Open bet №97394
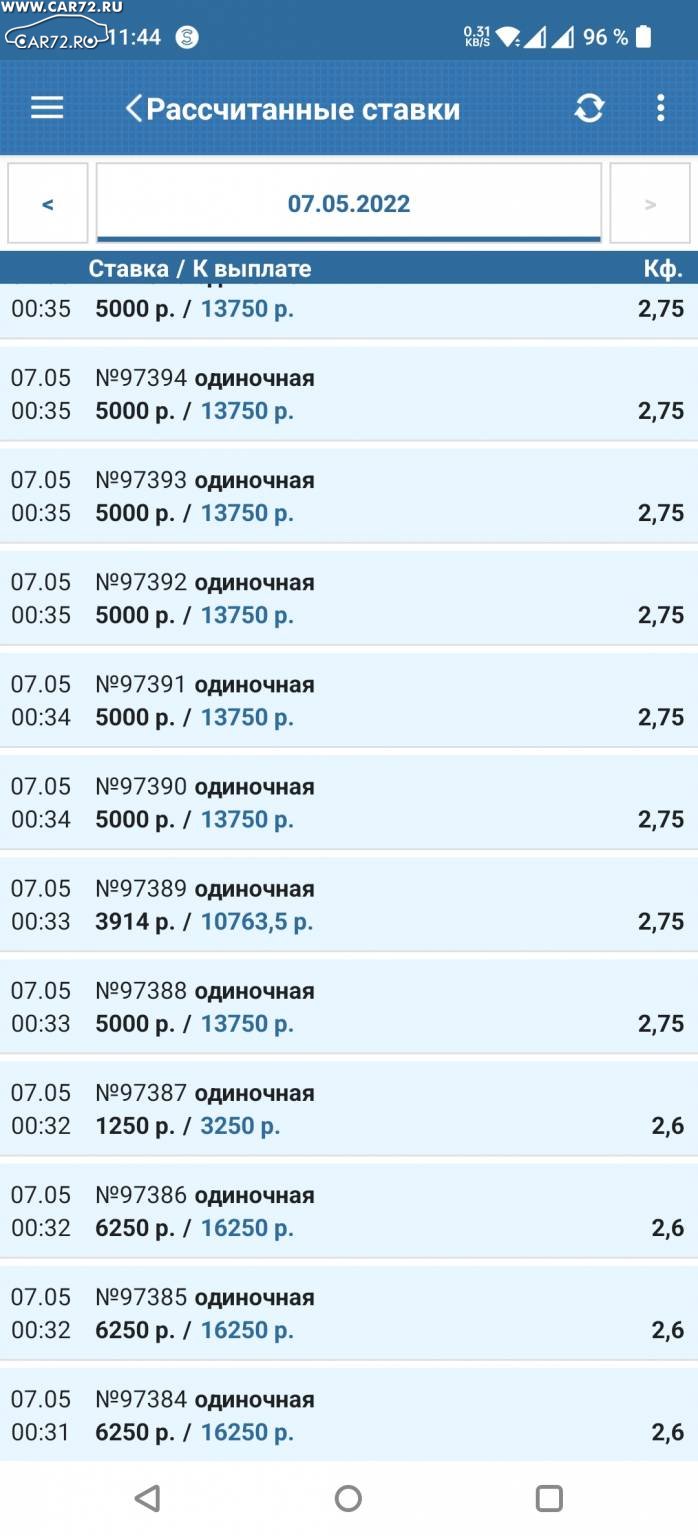 tap(349, 394)
